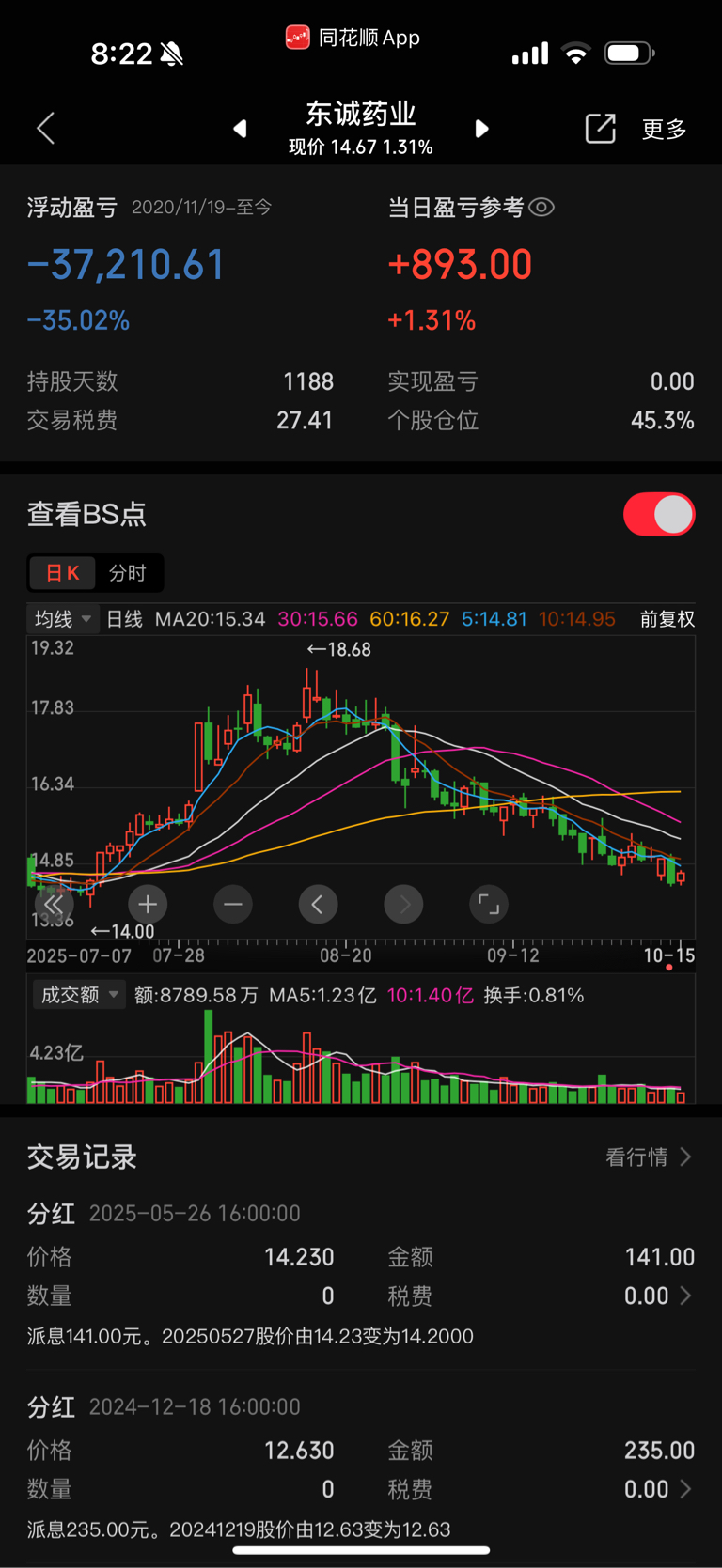Screen dimensions: 722x1568
Task: Expand the chart to full screen
Action: tap(488, 905)
